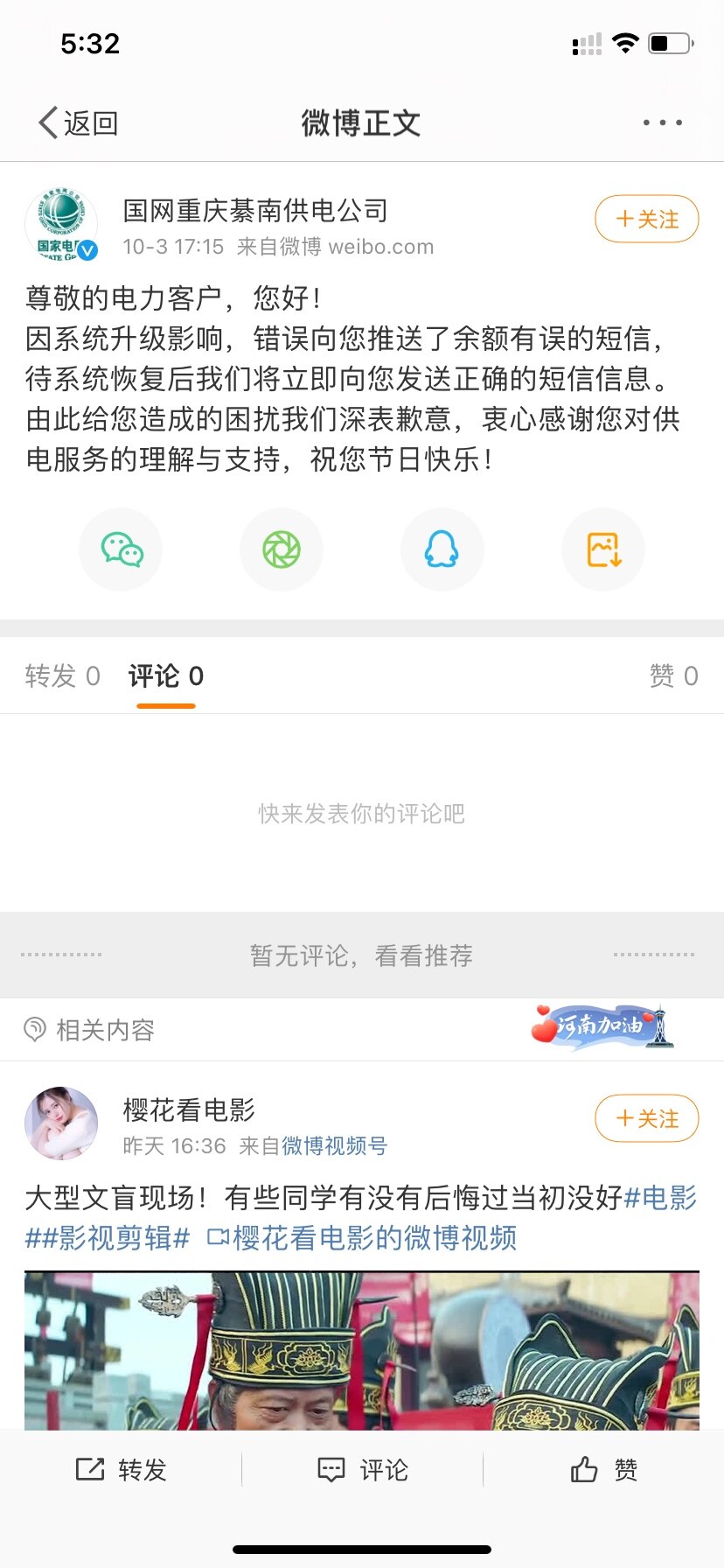Save the post as an image
The image size is (724, 1568).
603,549
